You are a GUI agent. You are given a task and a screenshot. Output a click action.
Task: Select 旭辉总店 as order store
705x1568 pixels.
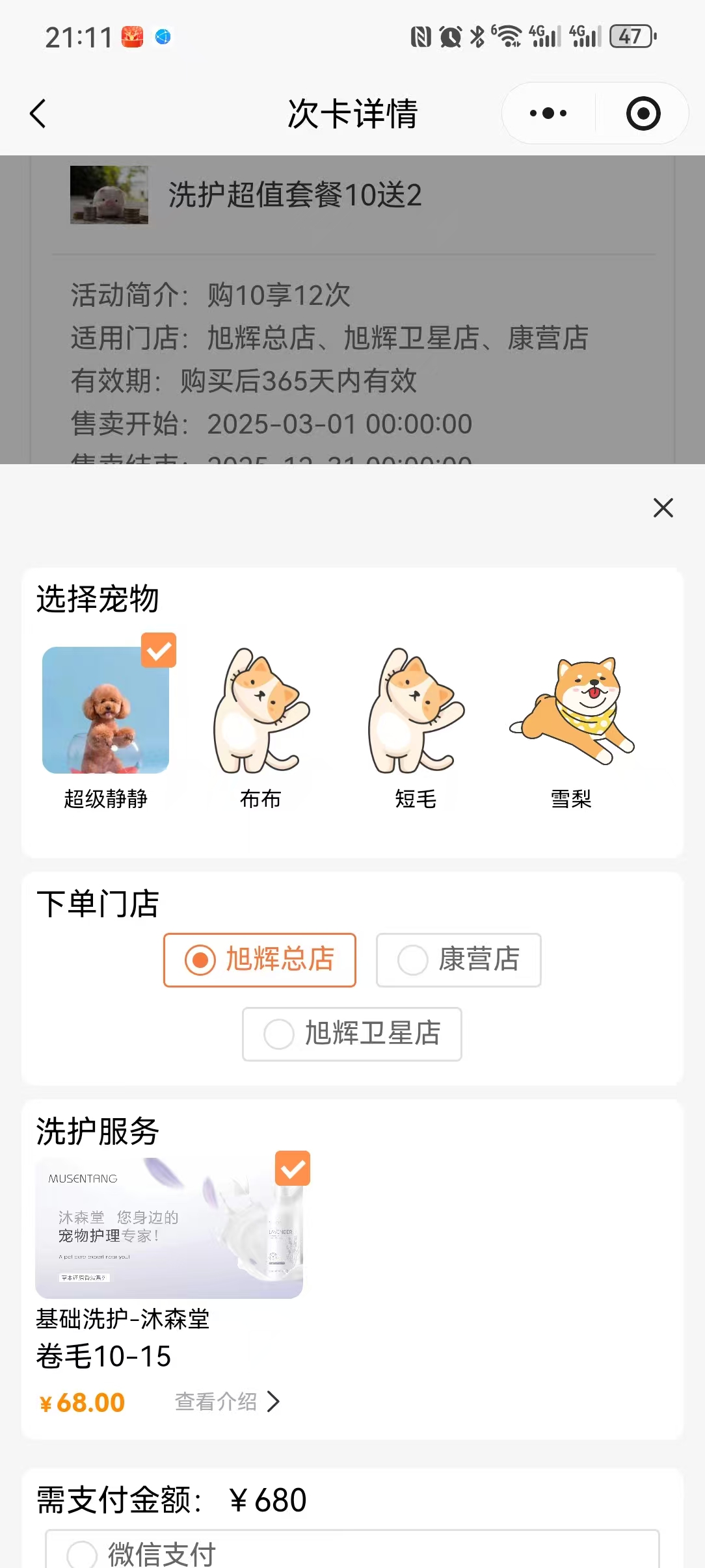coord(259,960)
